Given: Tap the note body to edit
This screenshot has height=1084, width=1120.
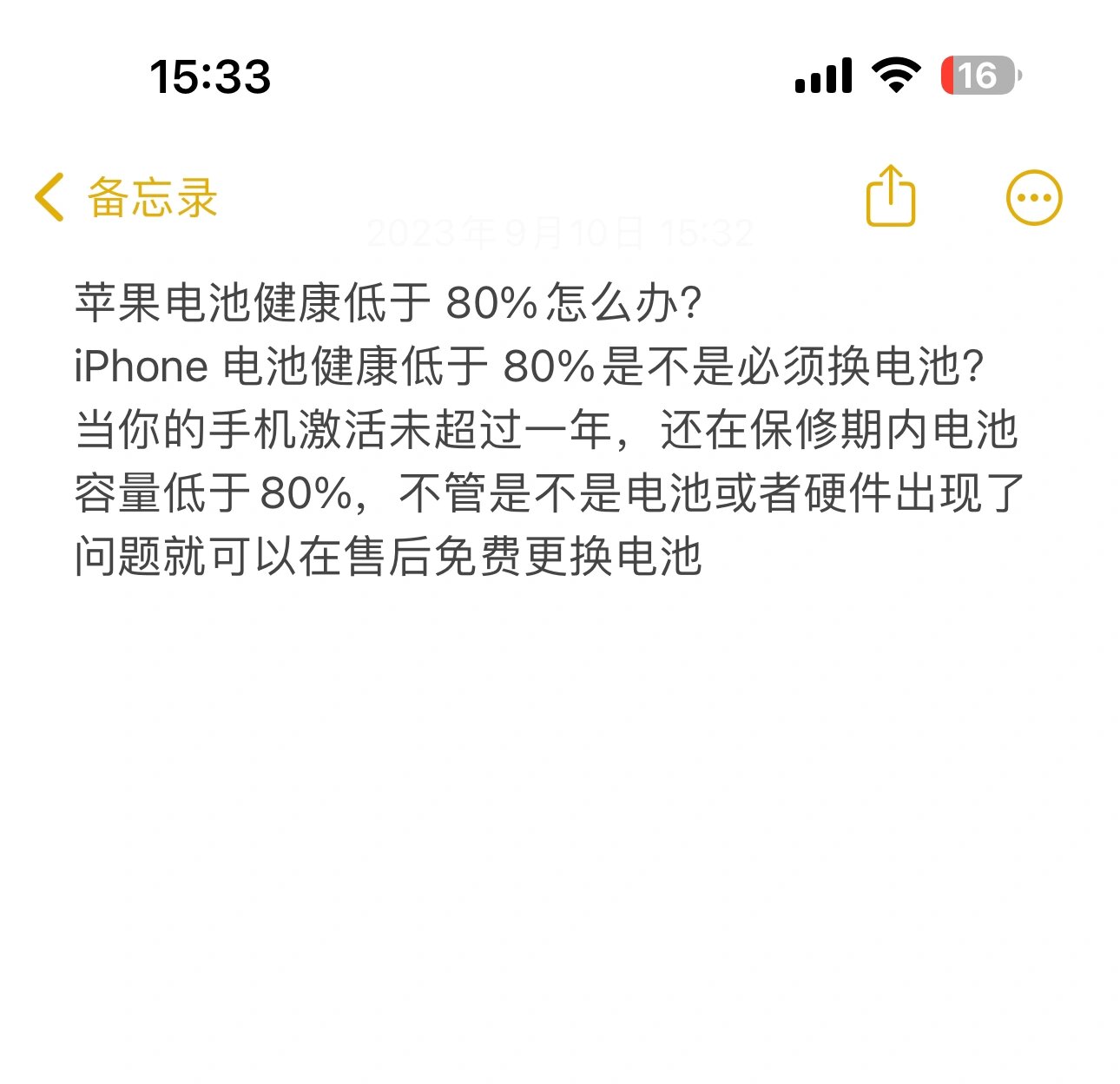Looking at the screenshot, I should pyautogui.click(x=547, y=430).
